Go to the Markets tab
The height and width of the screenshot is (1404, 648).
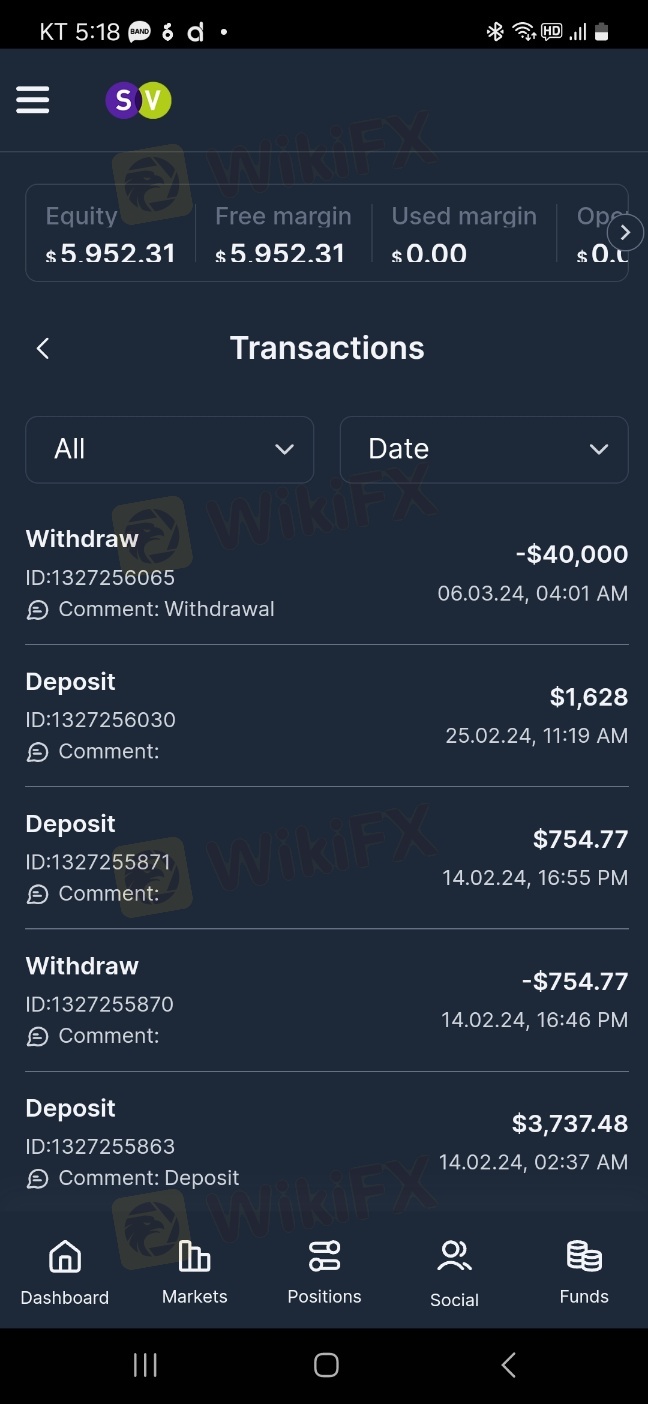click(x=194, y=1271)
